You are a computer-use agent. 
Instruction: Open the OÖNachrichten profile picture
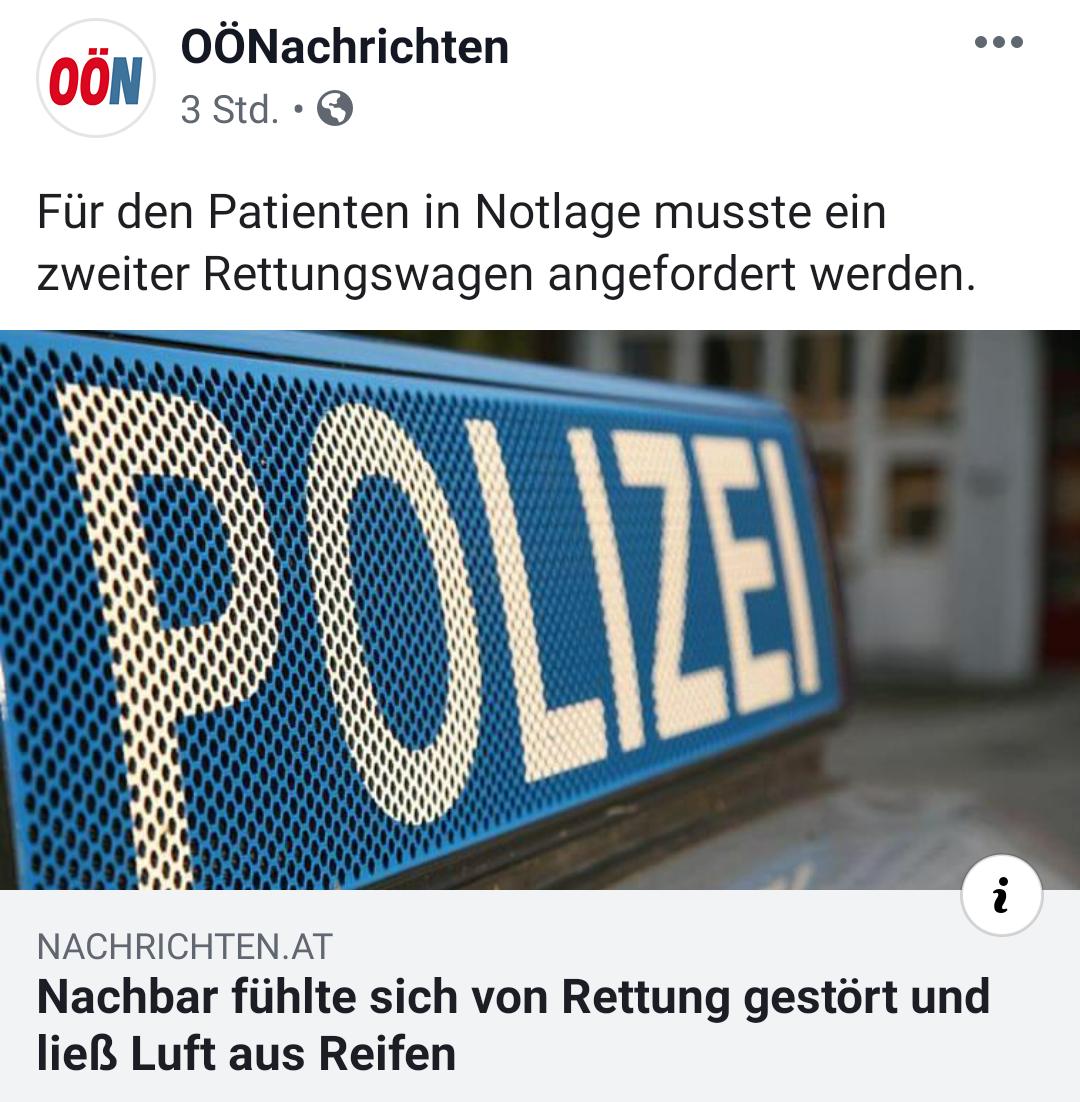point(96,79)
